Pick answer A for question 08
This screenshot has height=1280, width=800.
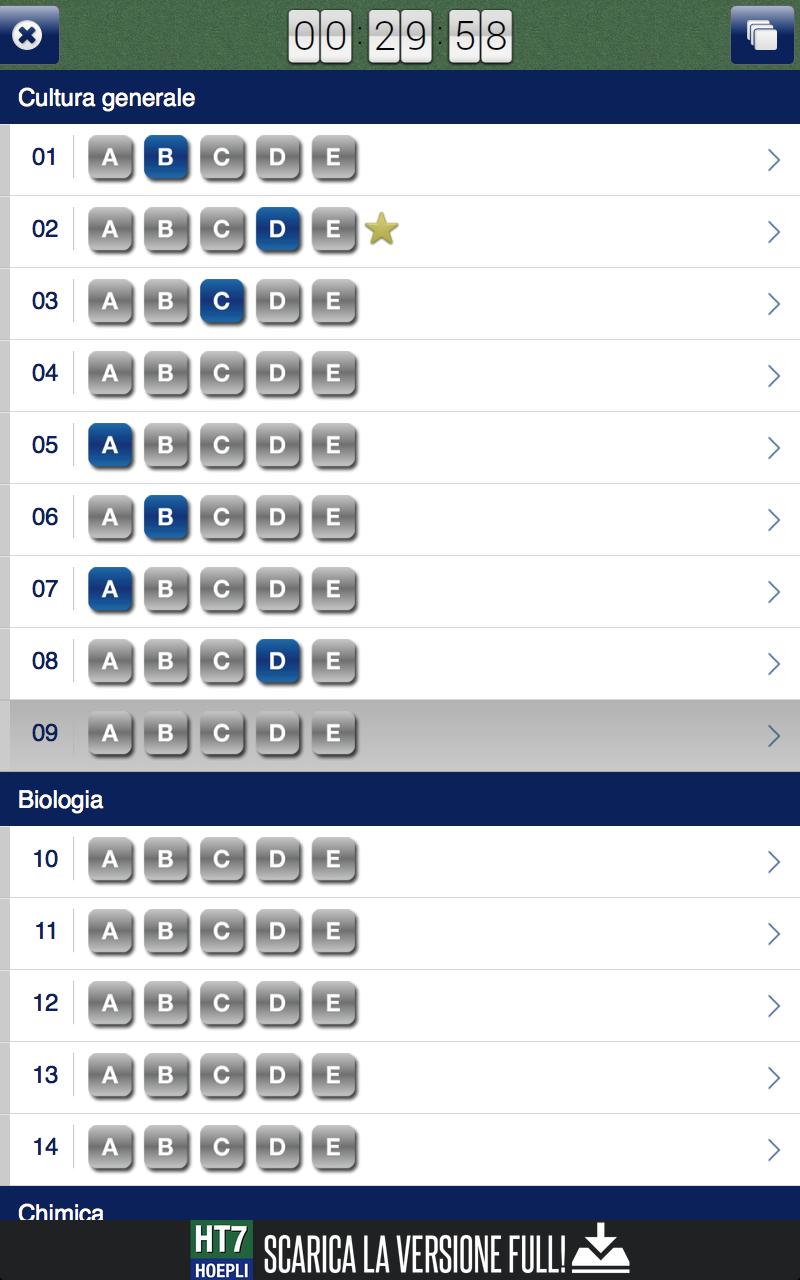tap(110, 662)
